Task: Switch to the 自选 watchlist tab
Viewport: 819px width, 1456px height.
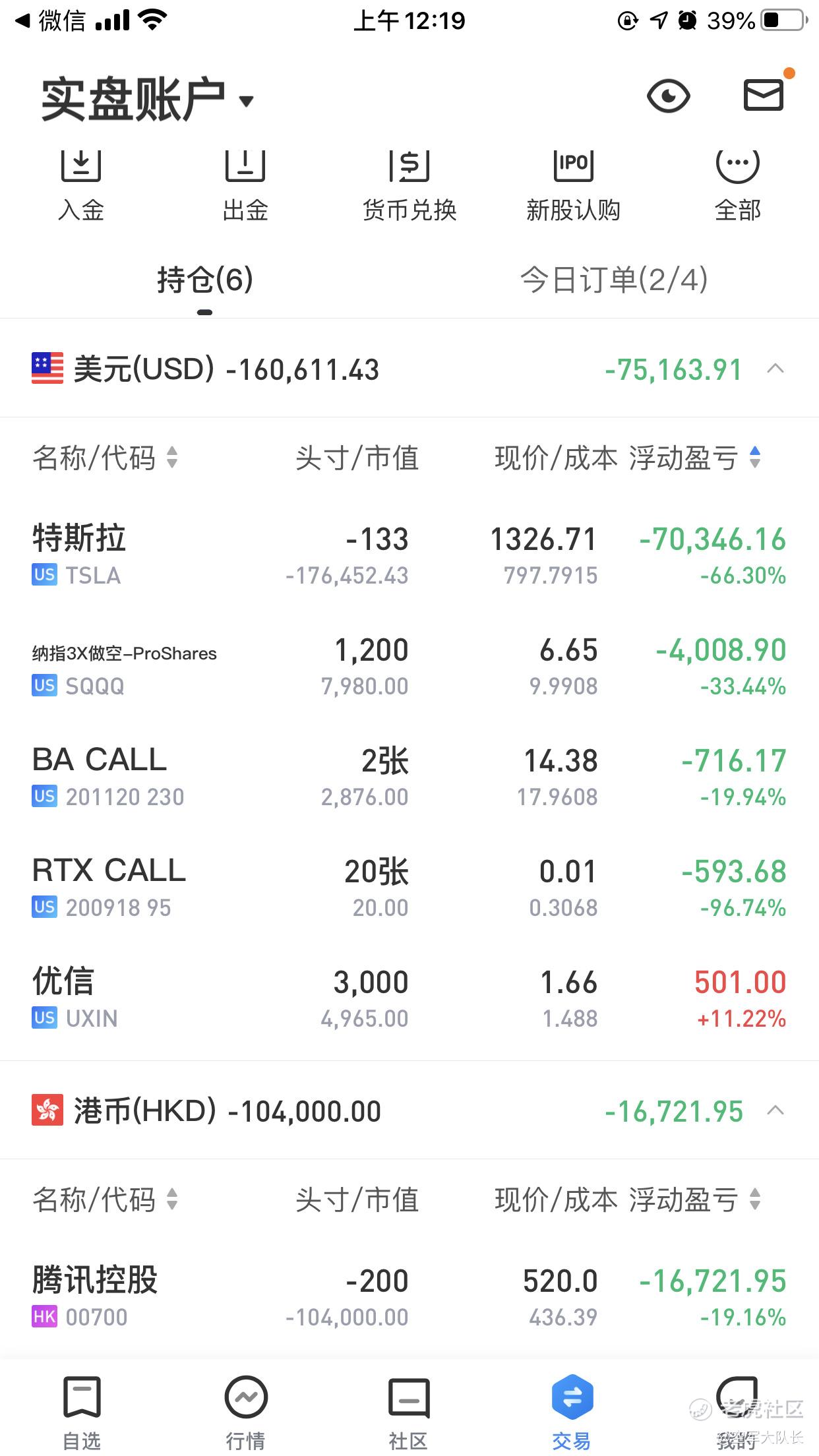Action: (82, 1411)
